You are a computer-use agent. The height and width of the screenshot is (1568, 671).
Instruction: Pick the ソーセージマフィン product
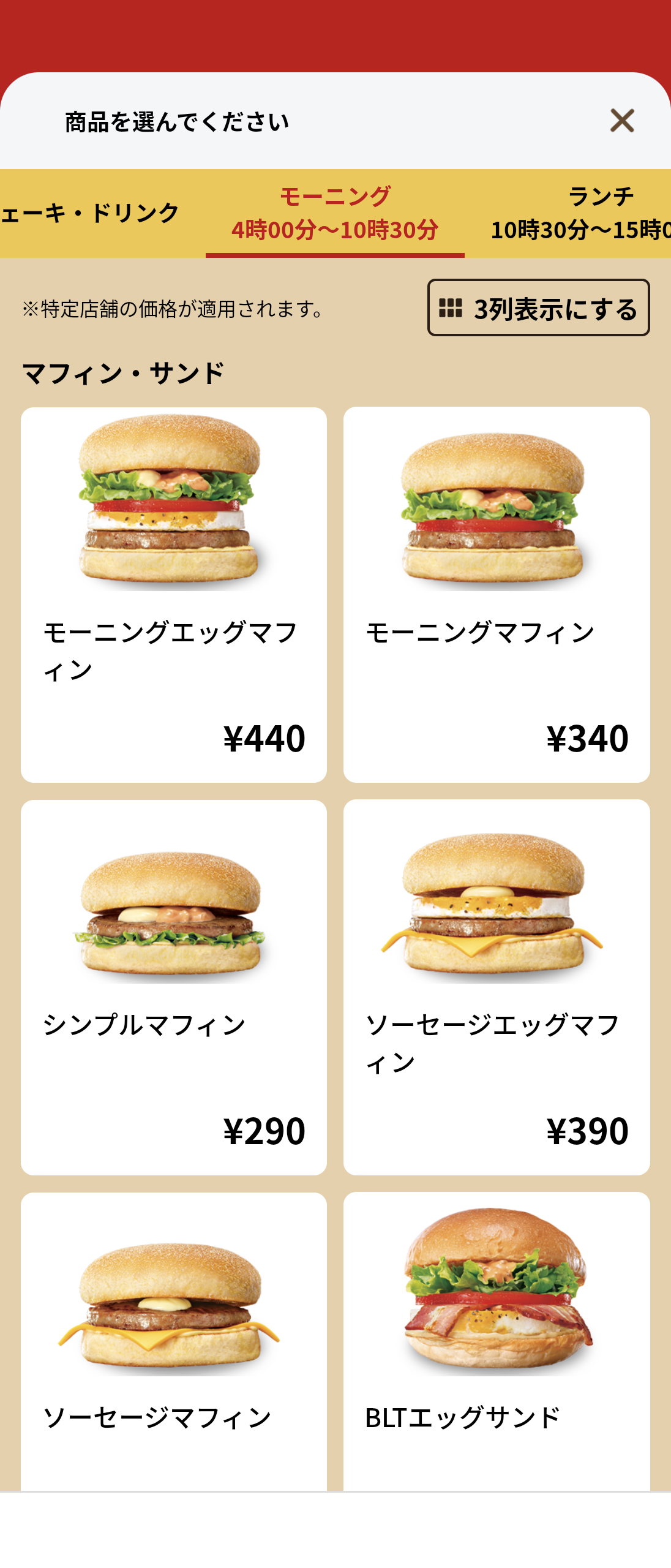pyautogui.click(x=174, y=1341)
